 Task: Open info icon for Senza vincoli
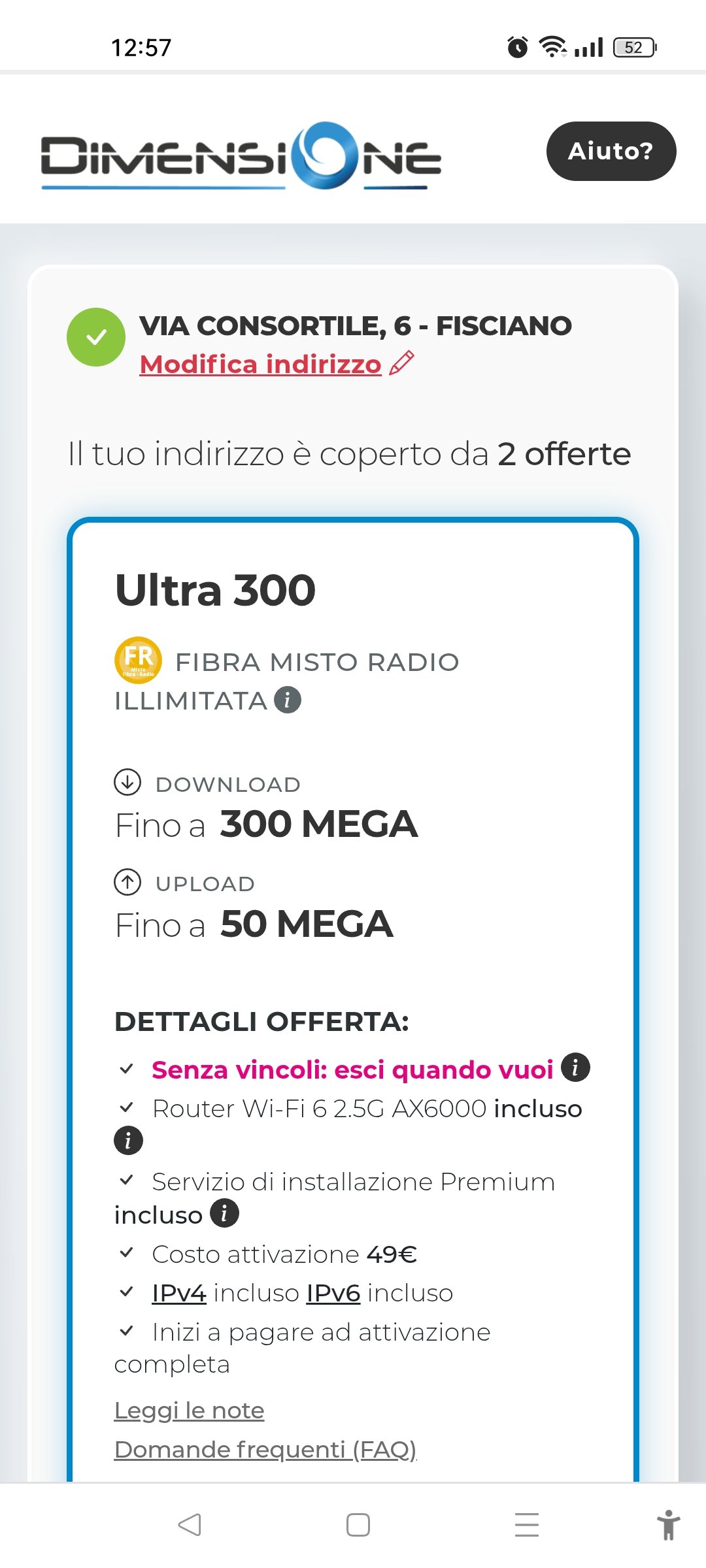click(x=575, y=1068)
